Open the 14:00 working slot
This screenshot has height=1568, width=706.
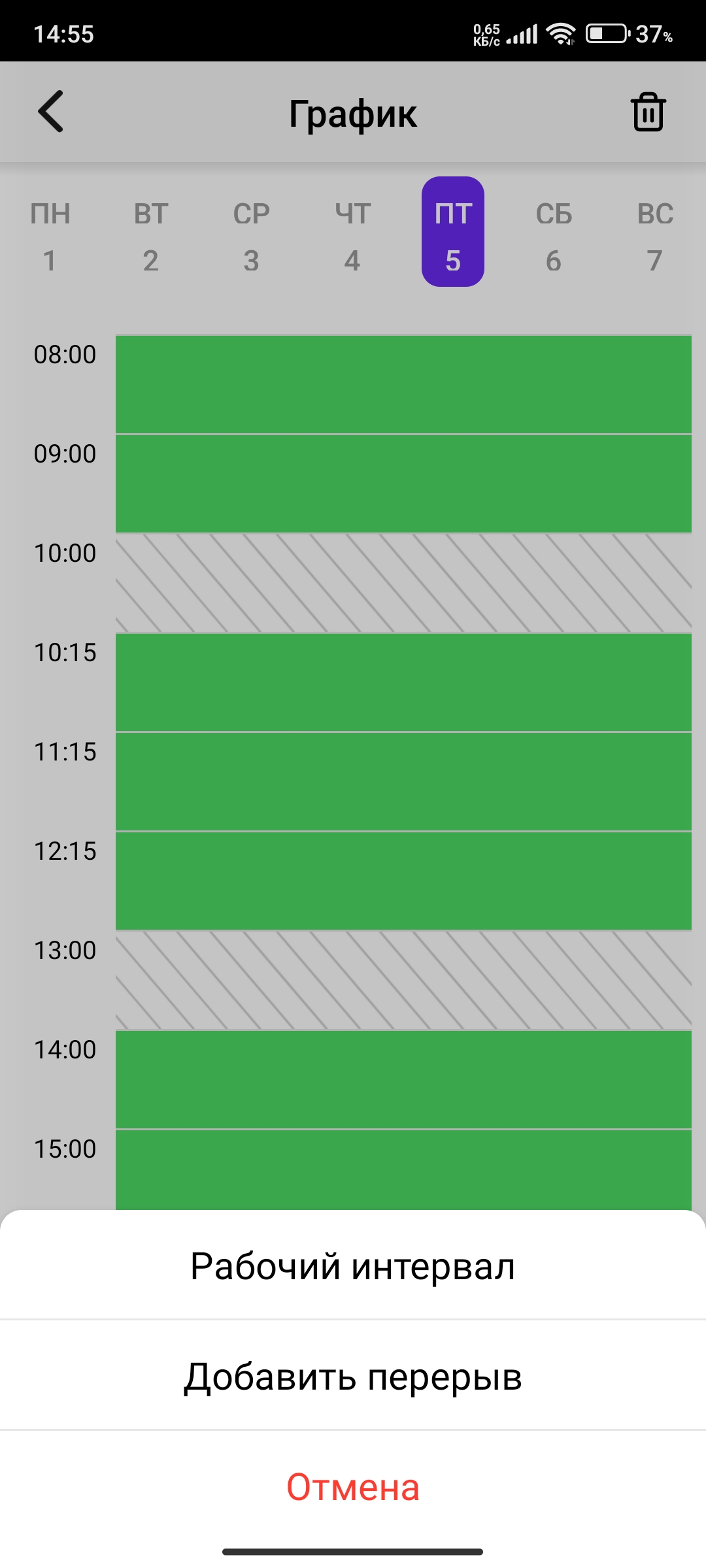tap(403, 1079)
